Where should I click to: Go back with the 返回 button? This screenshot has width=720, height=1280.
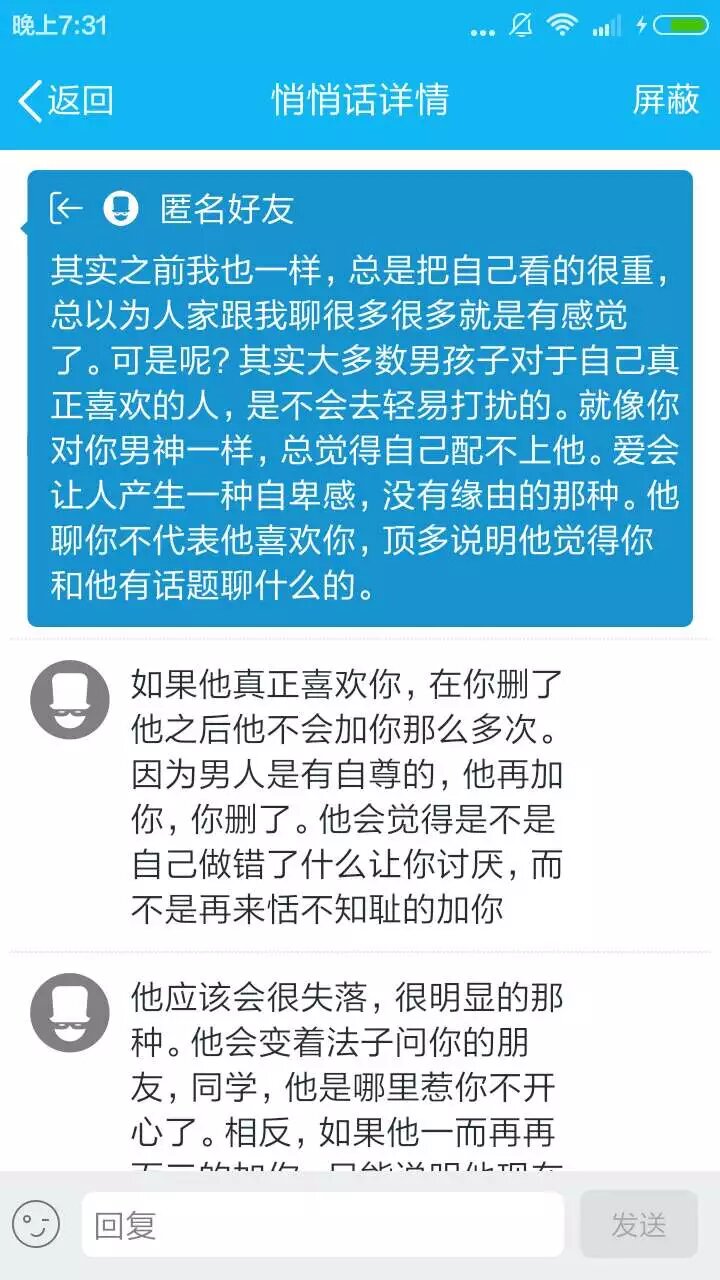point(66,100)
